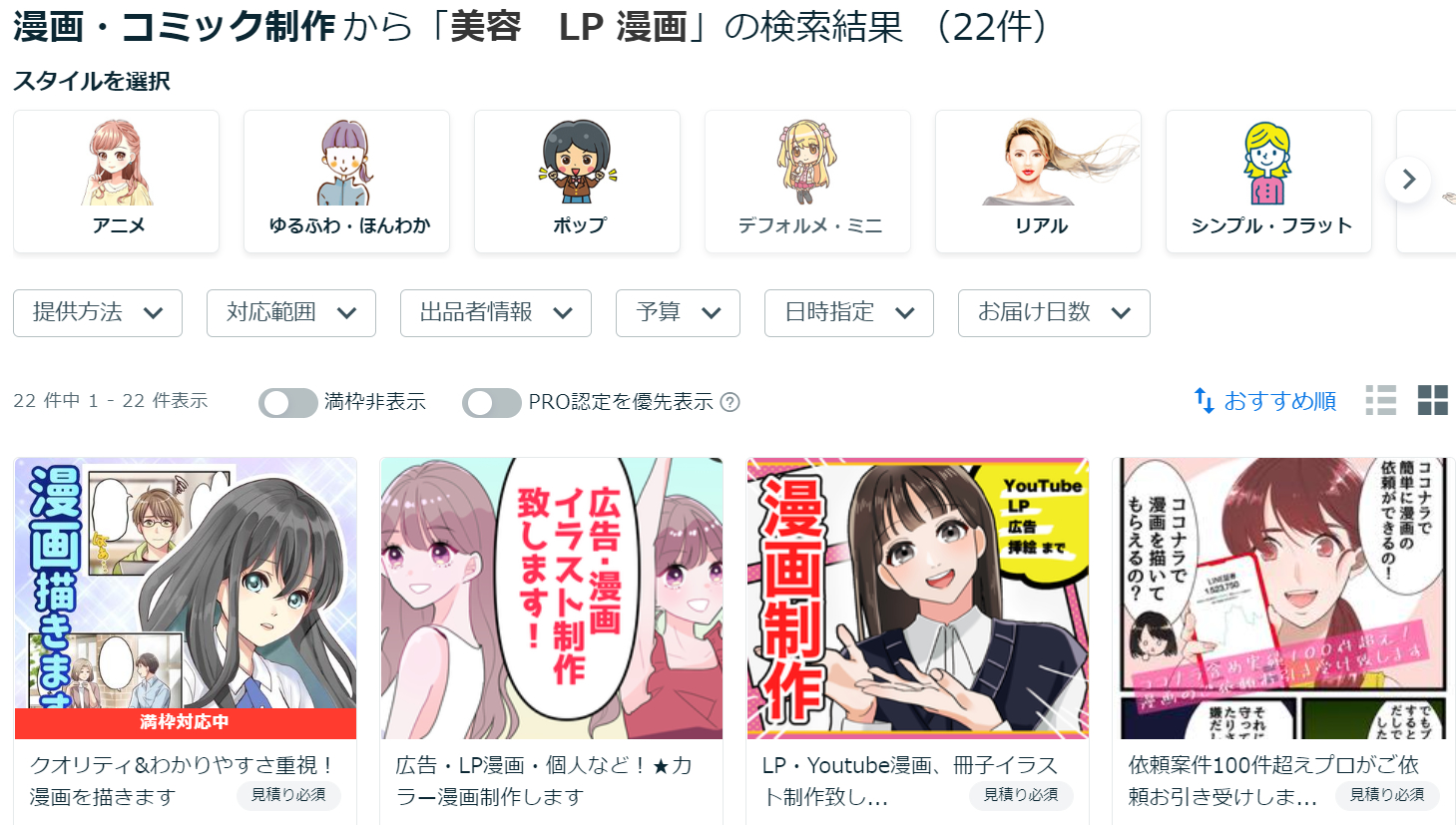Select the シンプル・フラット style
This screenshot has width=1456, height=825.
[x=1268, y=182]
